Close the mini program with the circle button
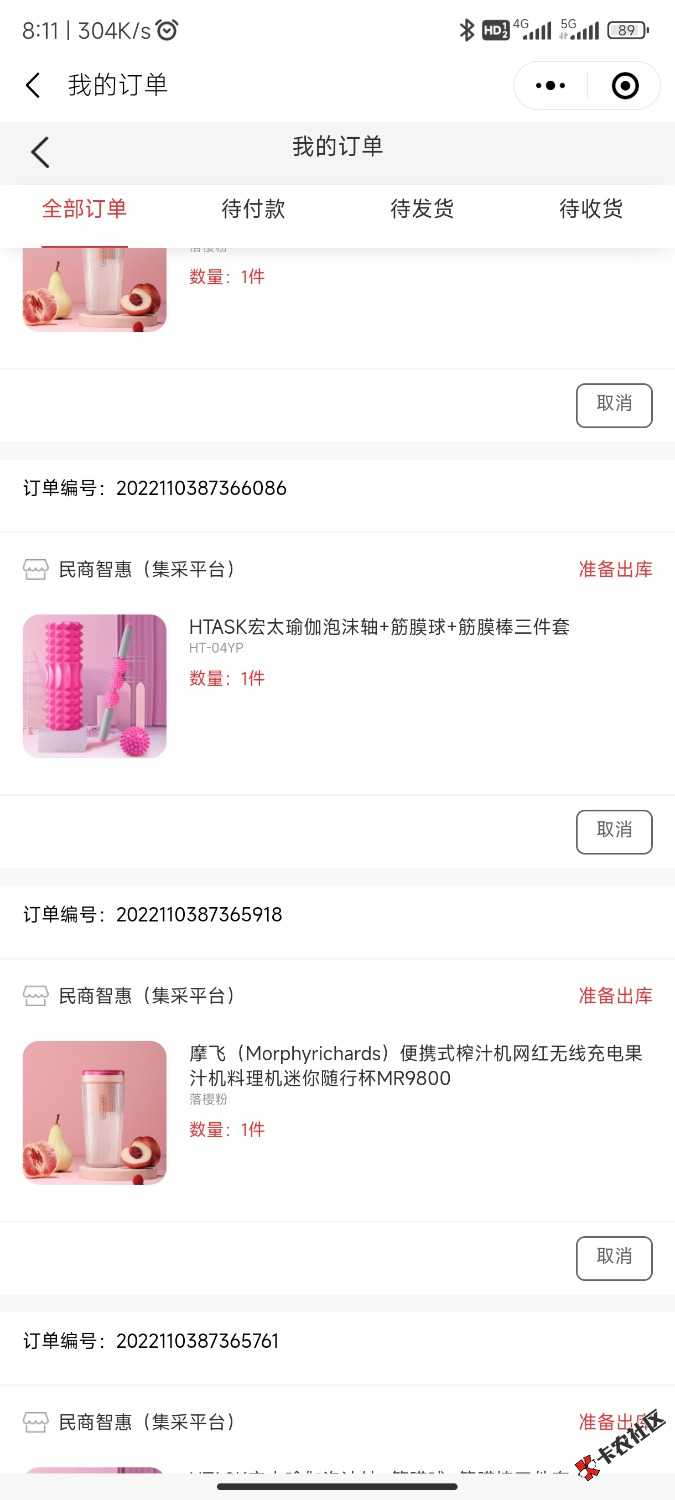This screenshot has height=1500, width=675. pyautogui.click(x=625, y=86)
